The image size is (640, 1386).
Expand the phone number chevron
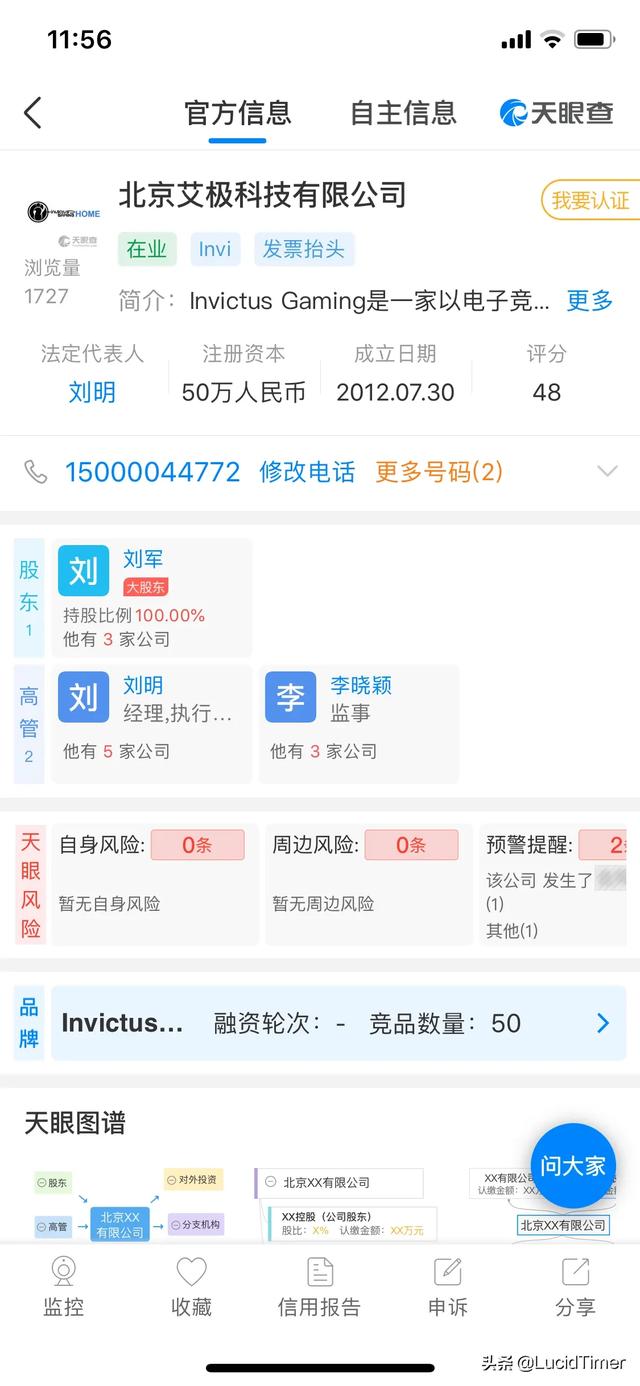point(607,472)
